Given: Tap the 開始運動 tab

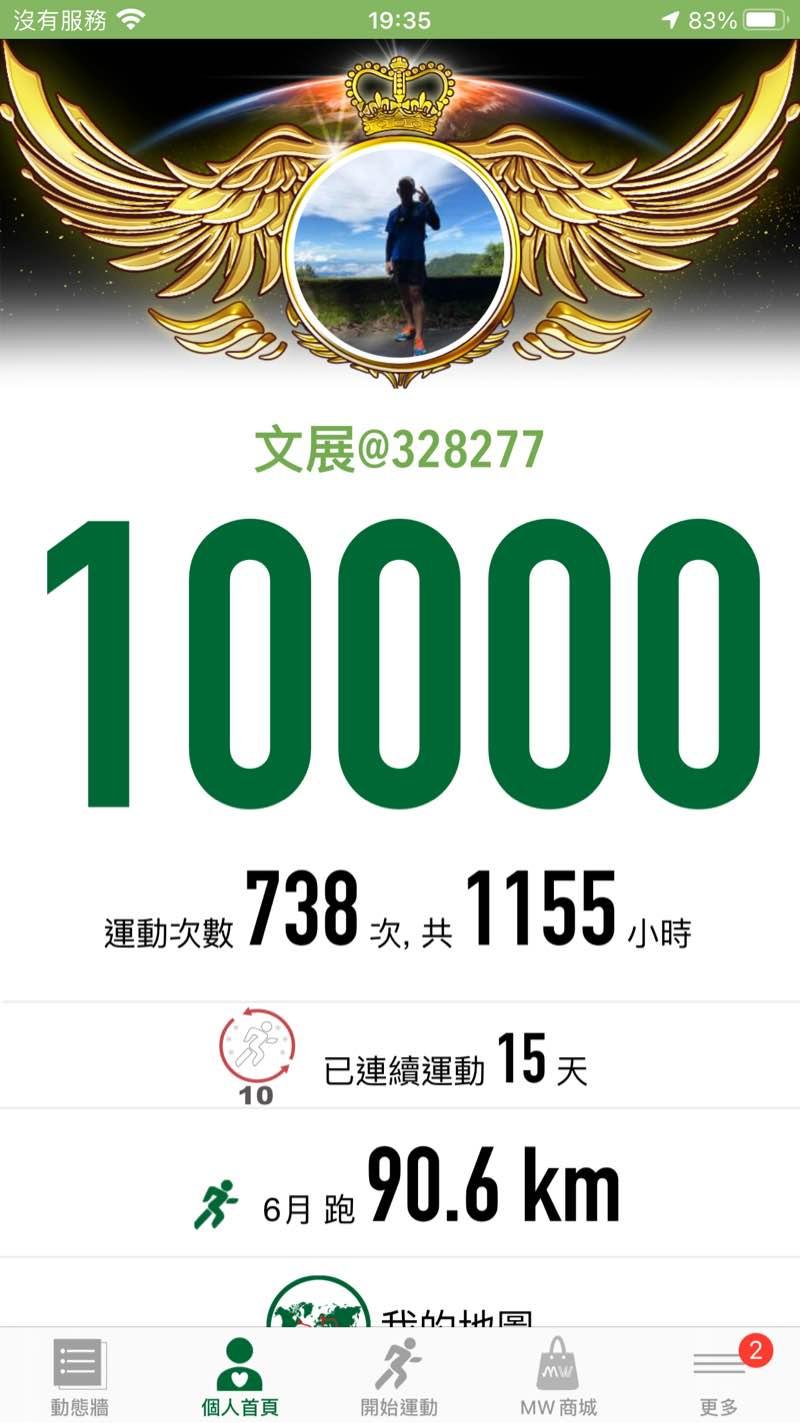Looking at the screenshot, I should (399, 1377).
